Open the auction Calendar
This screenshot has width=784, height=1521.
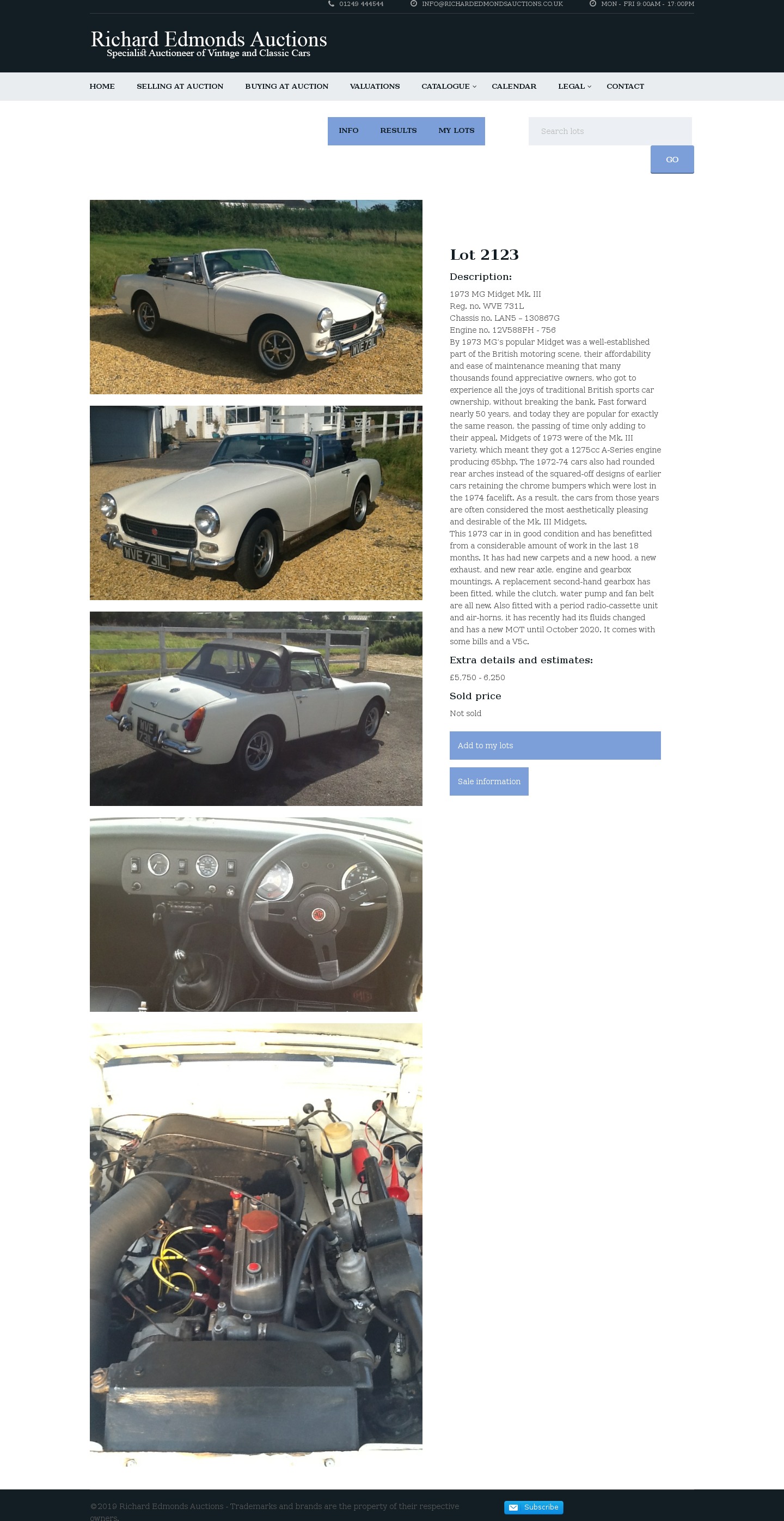[513, 86]
